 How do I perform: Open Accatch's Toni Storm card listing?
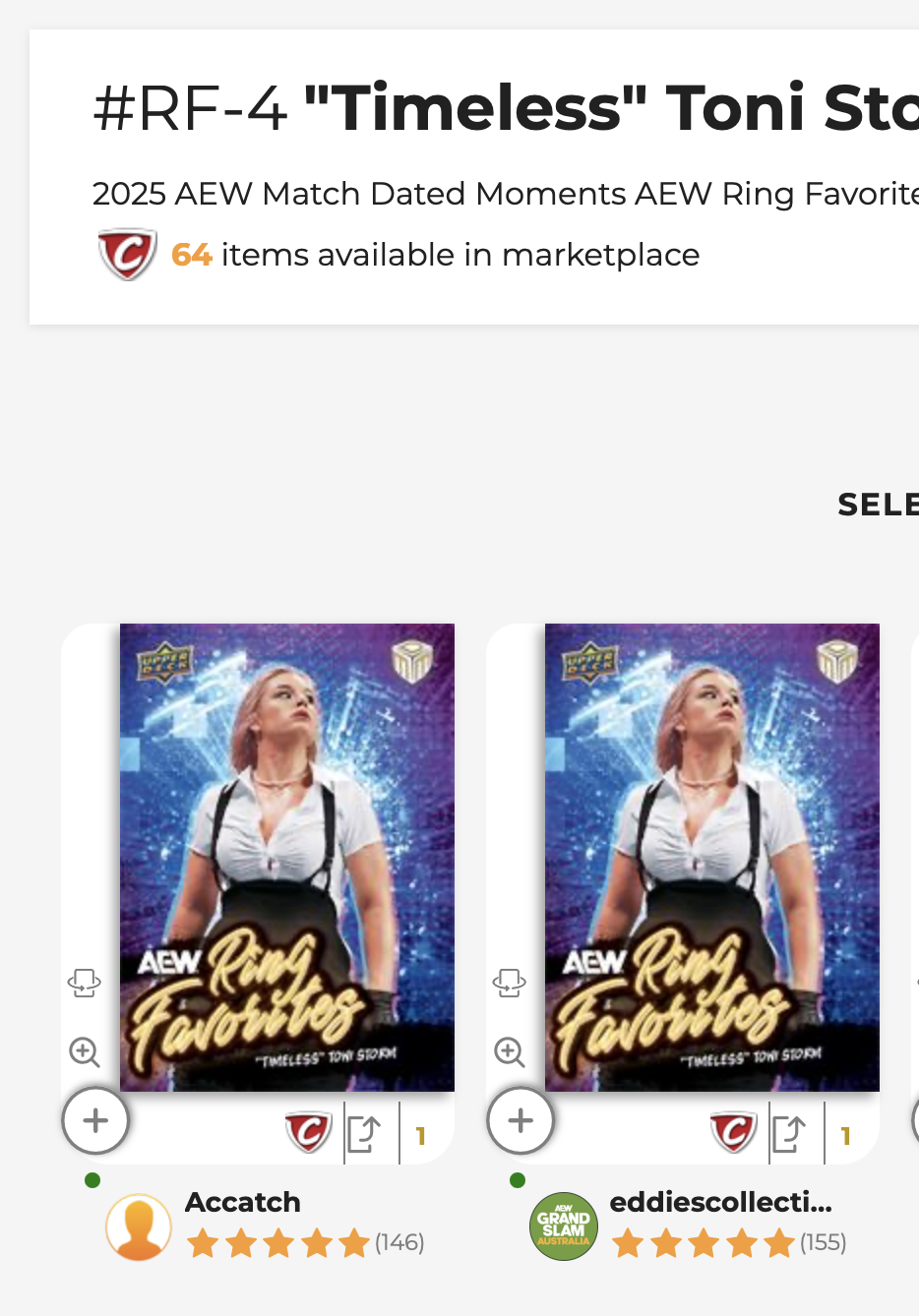[x=286, y=857]
